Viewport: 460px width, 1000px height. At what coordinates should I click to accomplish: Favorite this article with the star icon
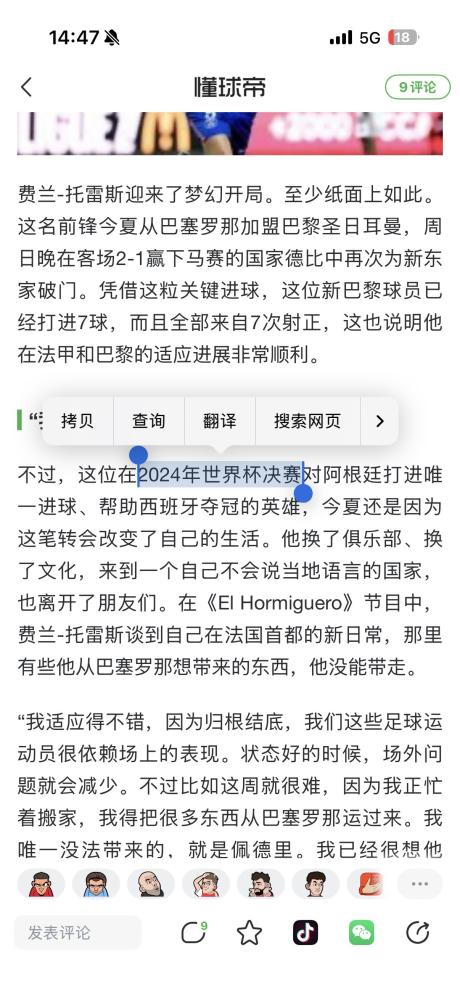249,933
